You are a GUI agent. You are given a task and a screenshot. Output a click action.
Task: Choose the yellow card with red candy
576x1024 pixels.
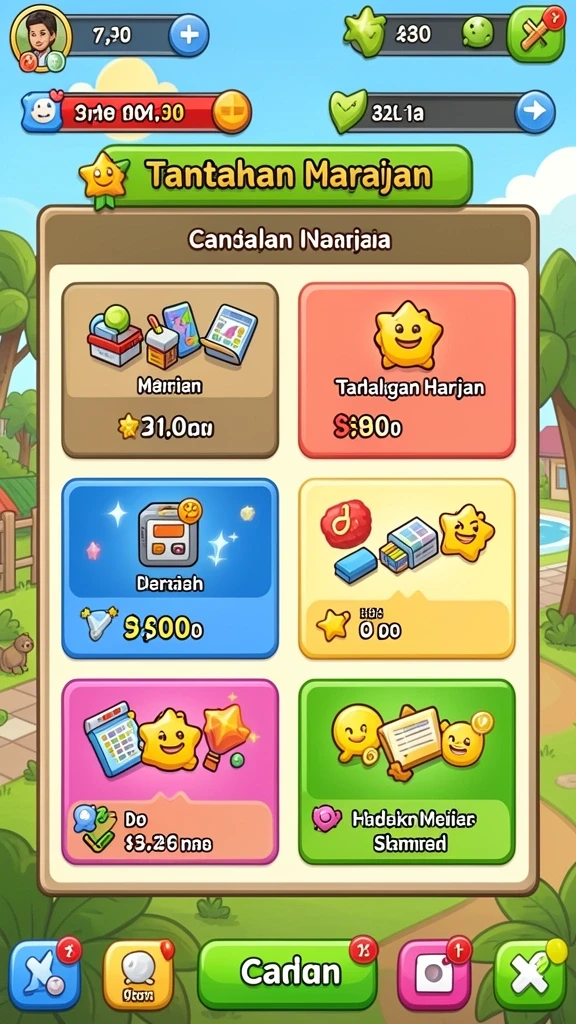407,568
